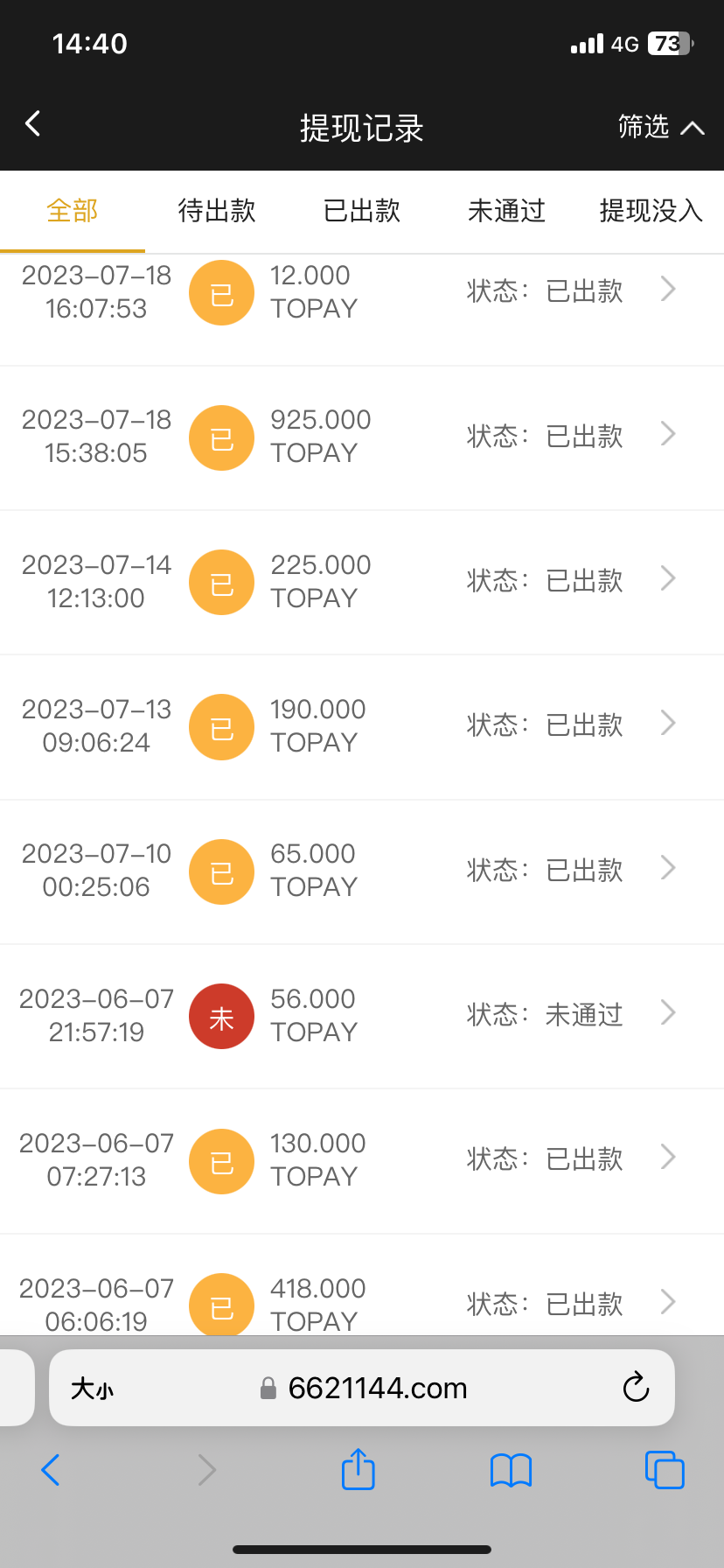724x1568 pixels.
Task: Open Safari bookmarks
Action: tap(511, 1470)
